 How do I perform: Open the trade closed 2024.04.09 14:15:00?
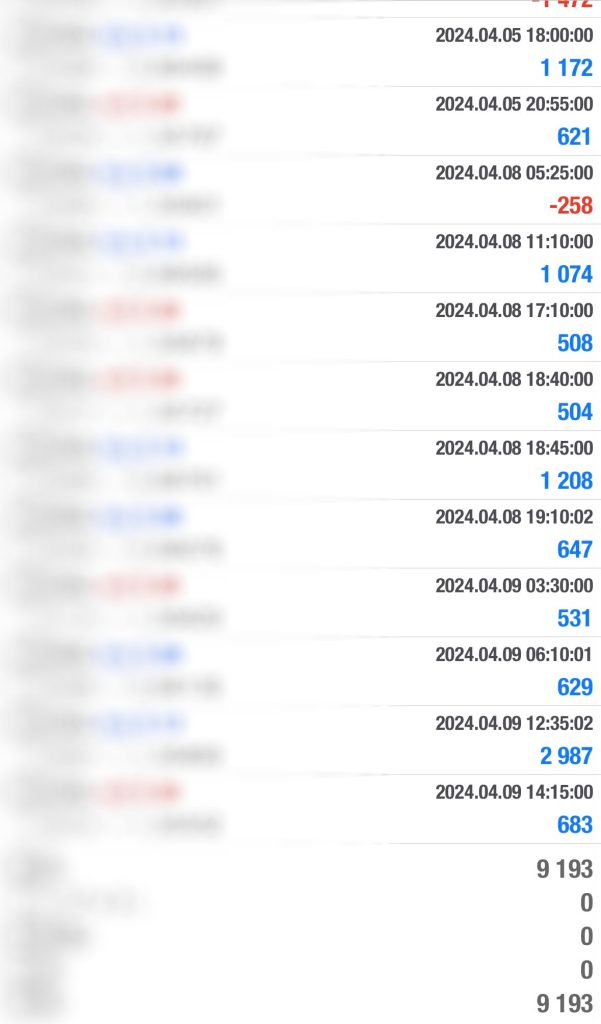click(x=300, y=811)
